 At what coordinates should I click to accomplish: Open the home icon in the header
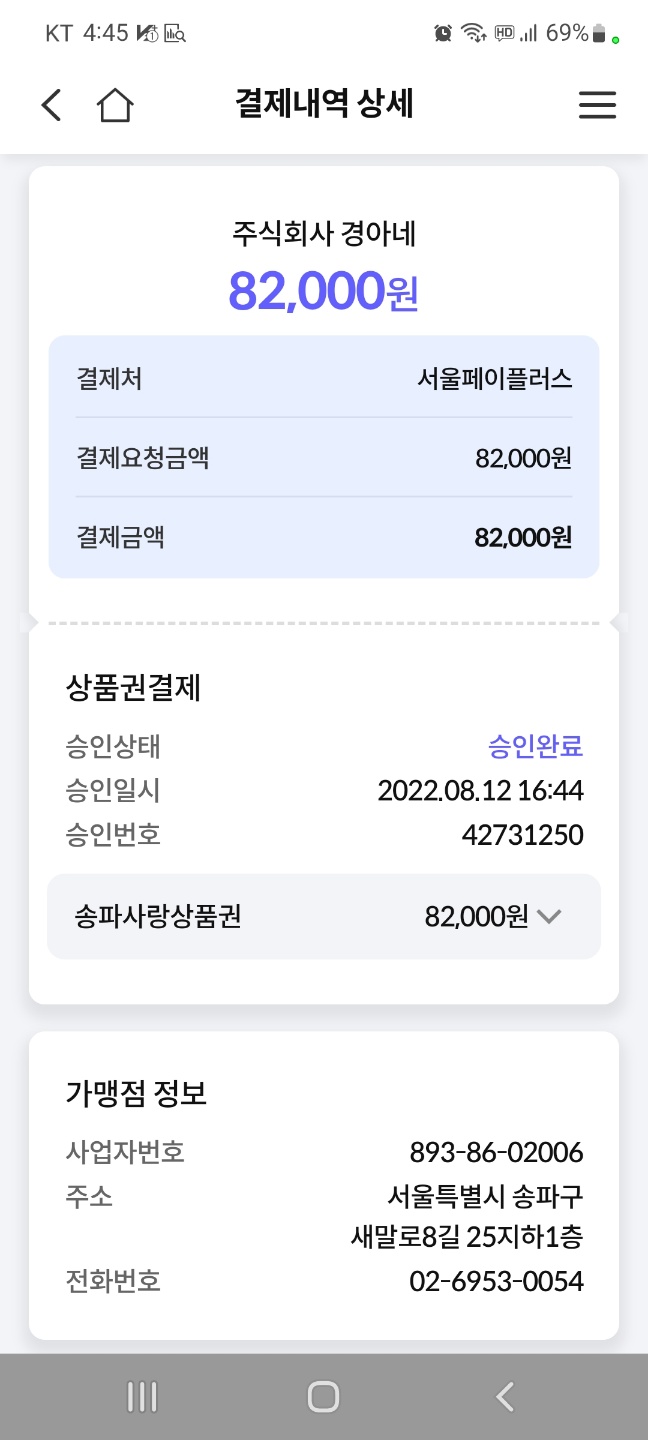coord(115,105)
